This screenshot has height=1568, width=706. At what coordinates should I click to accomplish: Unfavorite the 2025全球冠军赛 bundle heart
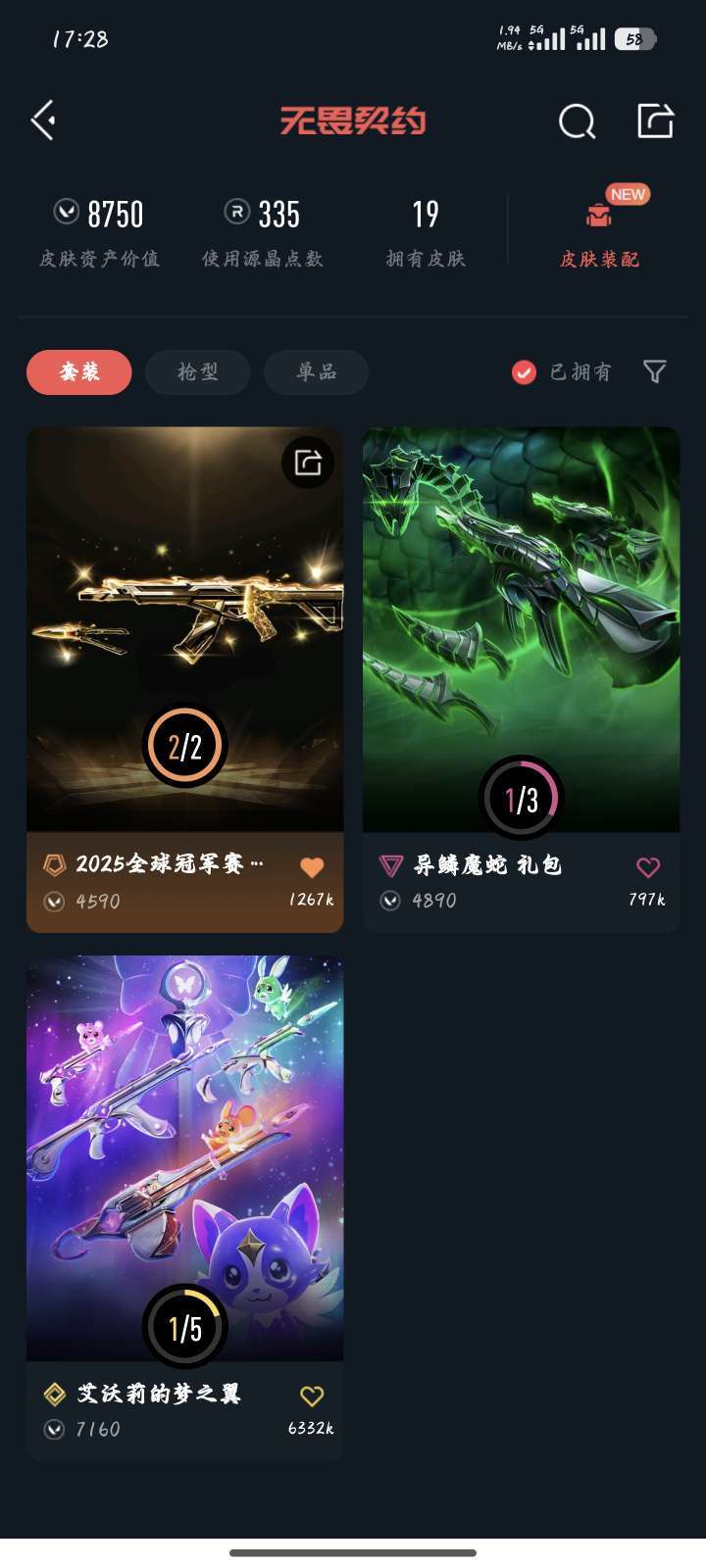coord(310,866)
